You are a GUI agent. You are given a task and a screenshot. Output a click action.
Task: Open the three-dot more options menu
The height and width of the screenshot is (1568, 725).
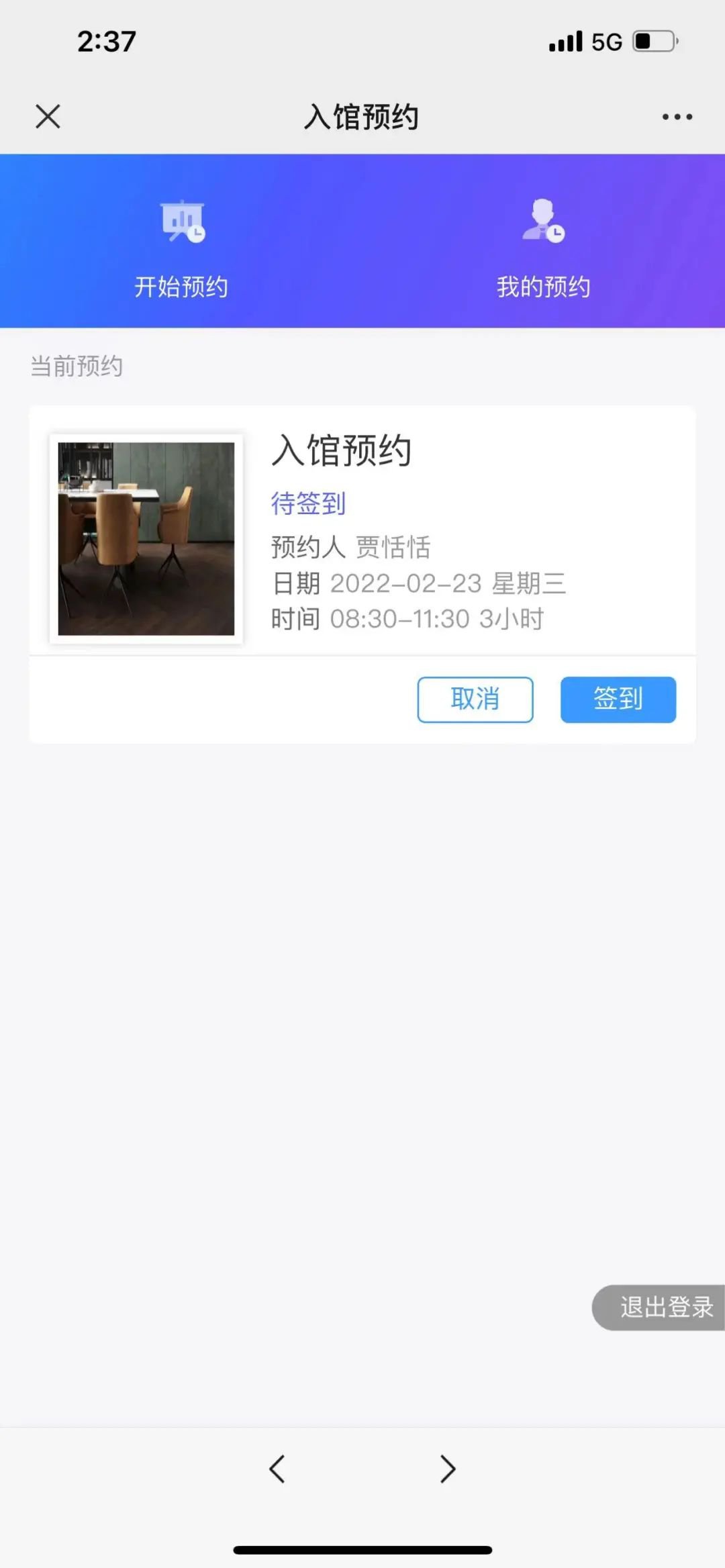677,117
